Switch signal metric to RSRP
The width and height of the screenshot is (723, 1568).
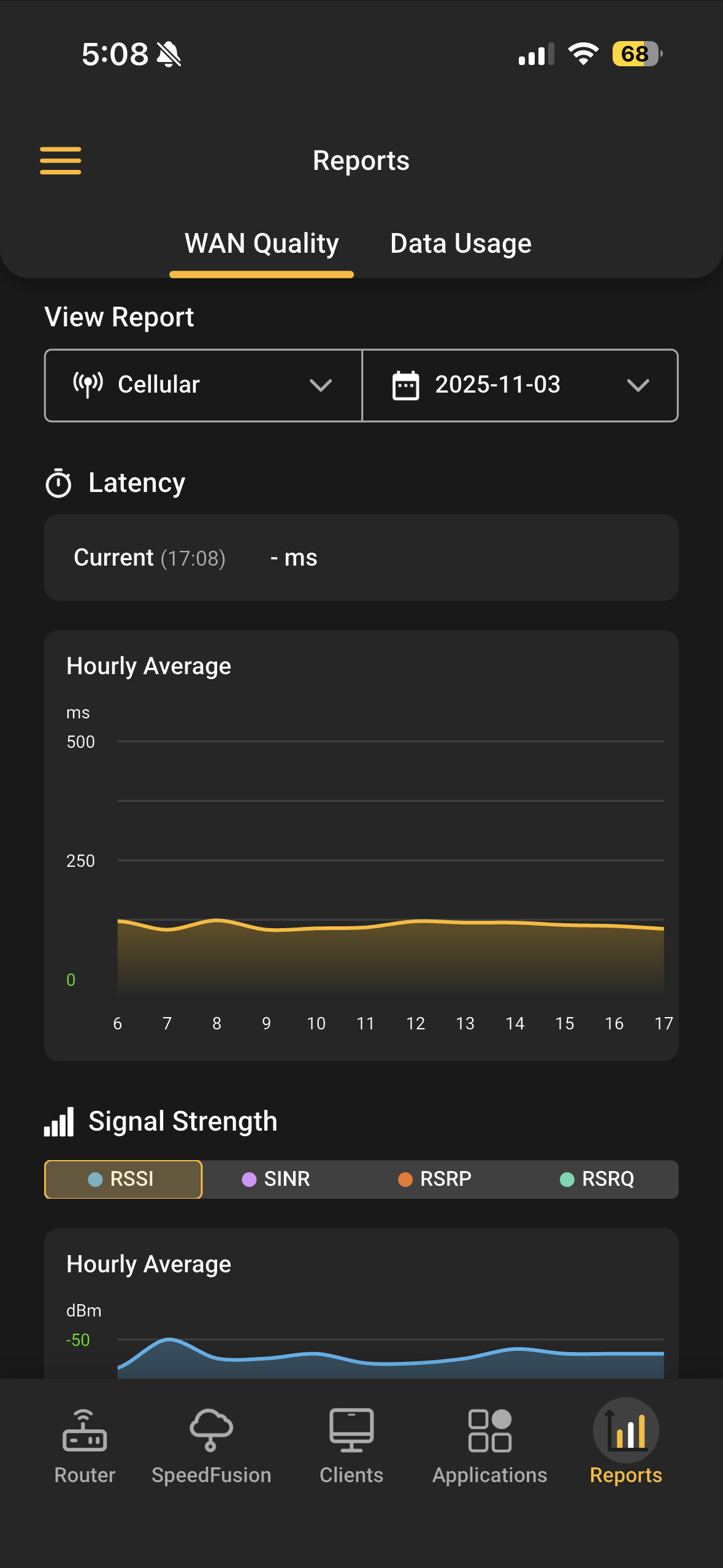435,1179
